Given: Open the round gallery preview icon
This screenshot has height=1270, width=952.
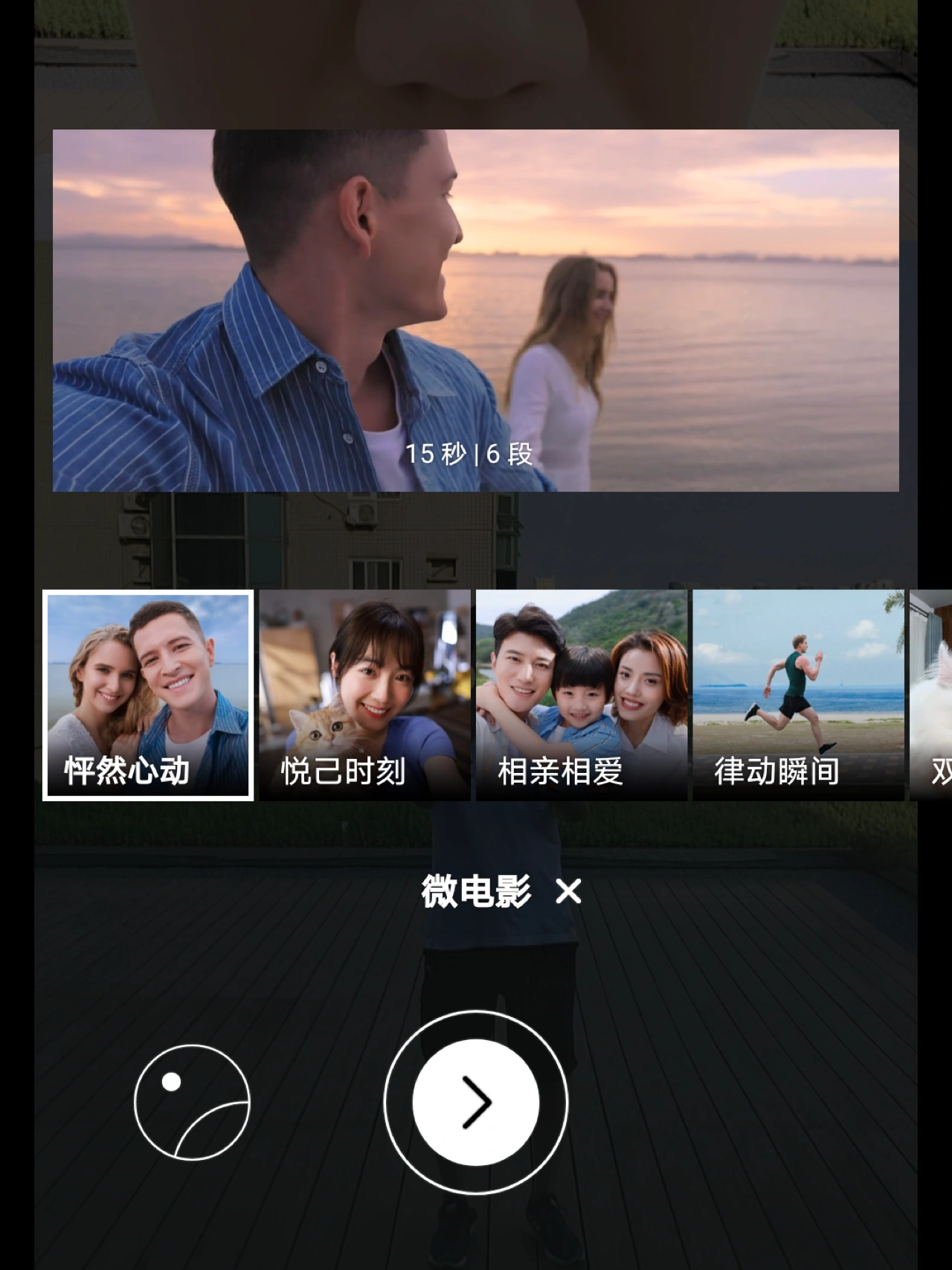Looking at the screenshot, I should [192, 1102].
